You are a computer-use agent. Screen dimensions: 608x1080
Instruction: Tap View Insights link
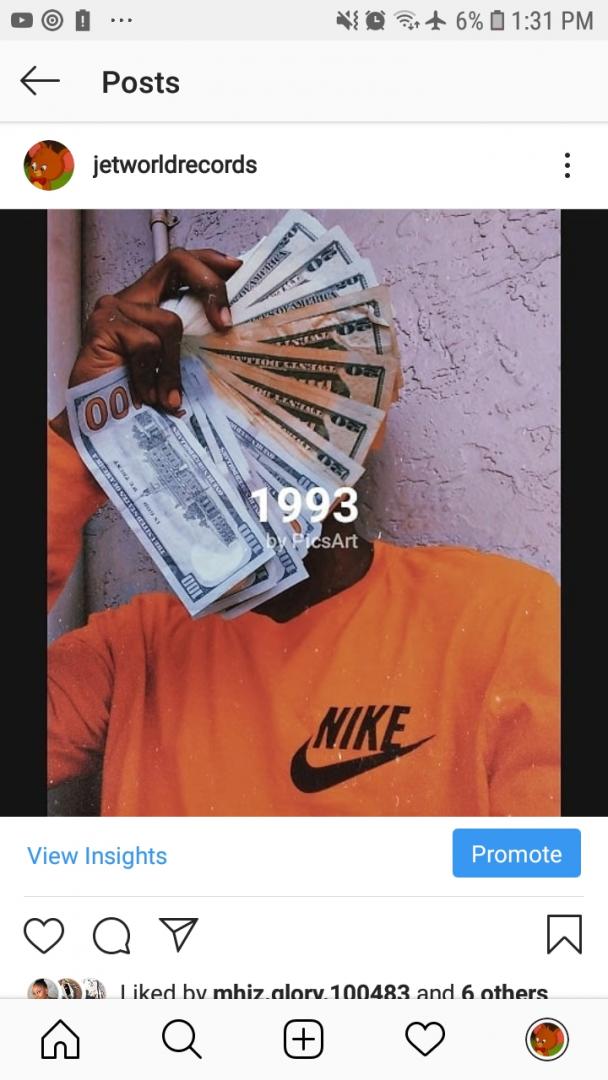click(x=97, y=856)
